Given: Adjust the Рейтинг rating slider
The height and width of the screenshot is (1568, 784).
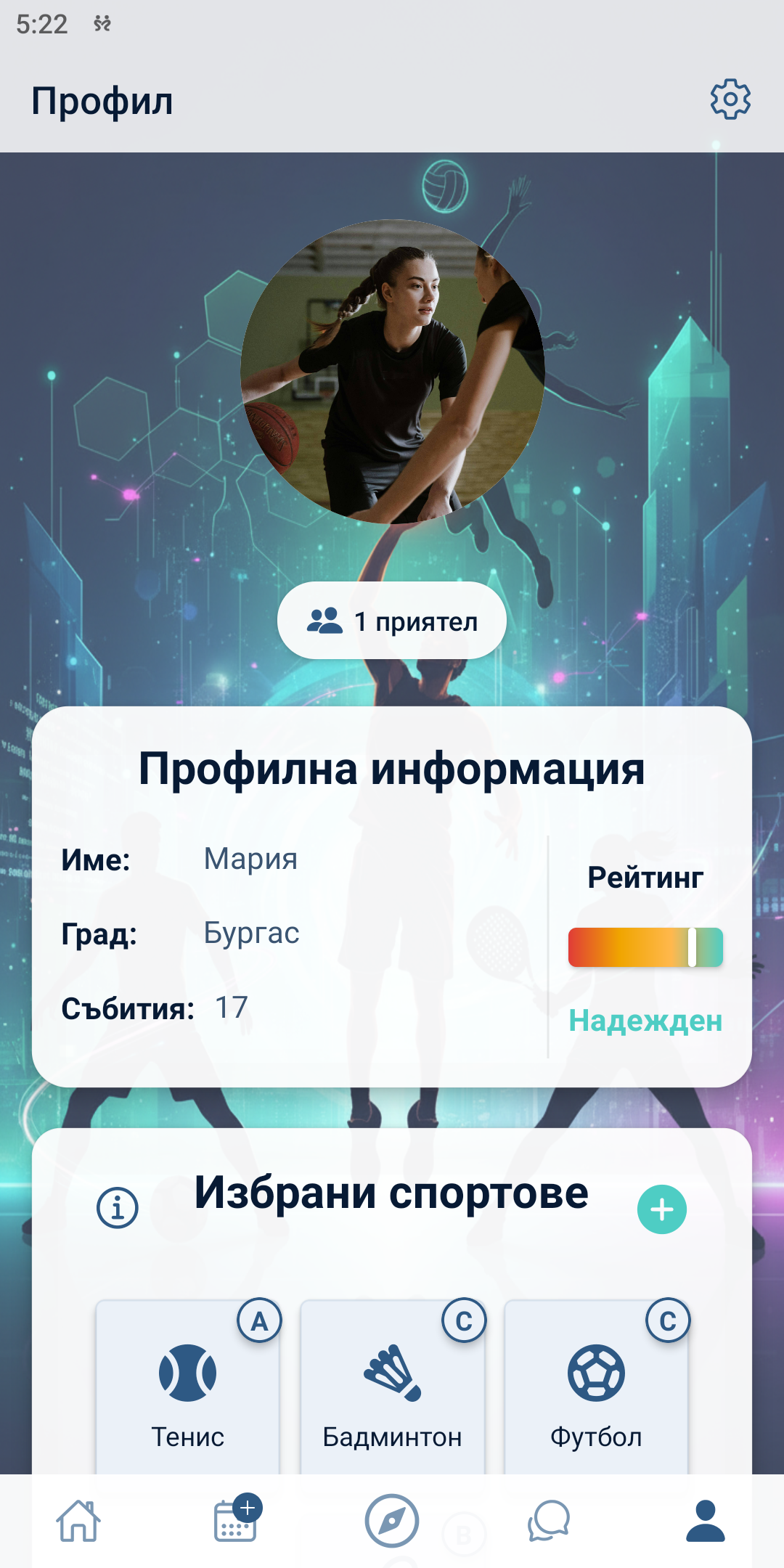Looking at the screenshot, I should click(646, 945).
